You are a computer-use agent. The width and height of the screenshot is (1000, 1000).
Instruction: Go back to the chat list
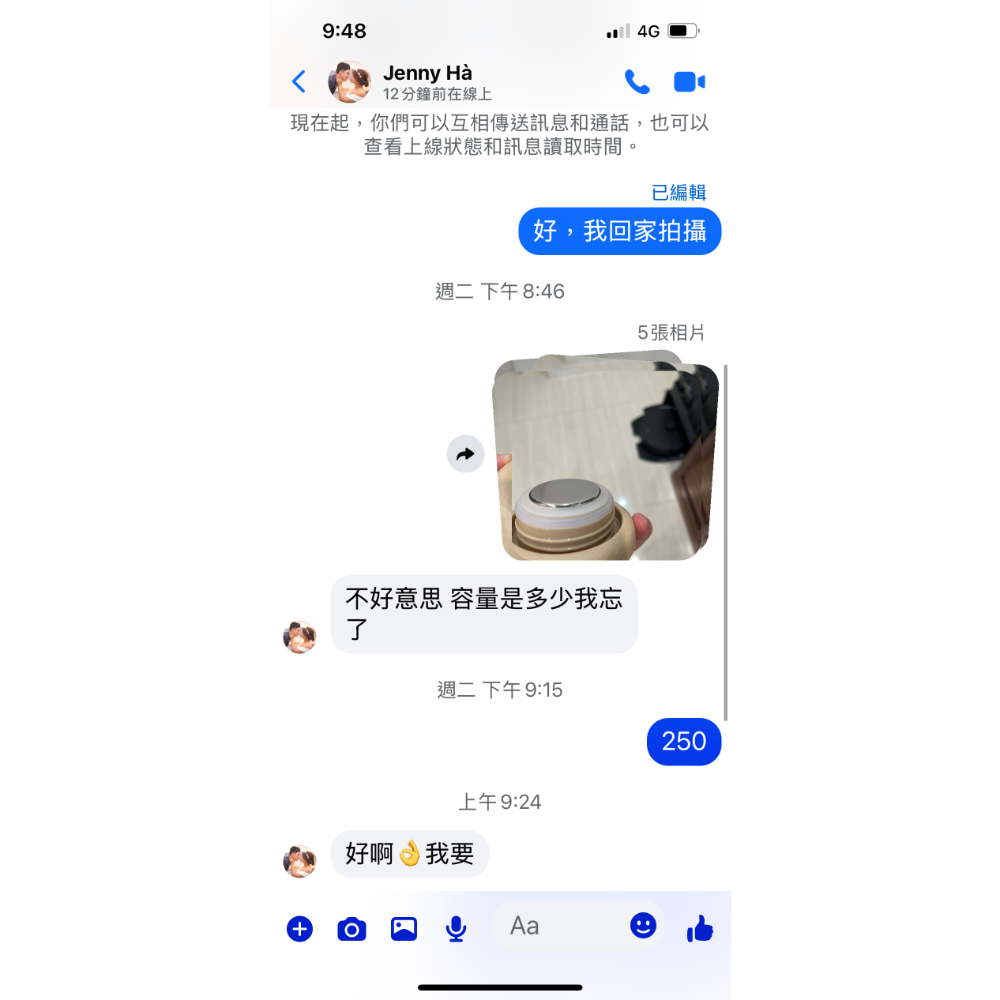tap(298, 82)
